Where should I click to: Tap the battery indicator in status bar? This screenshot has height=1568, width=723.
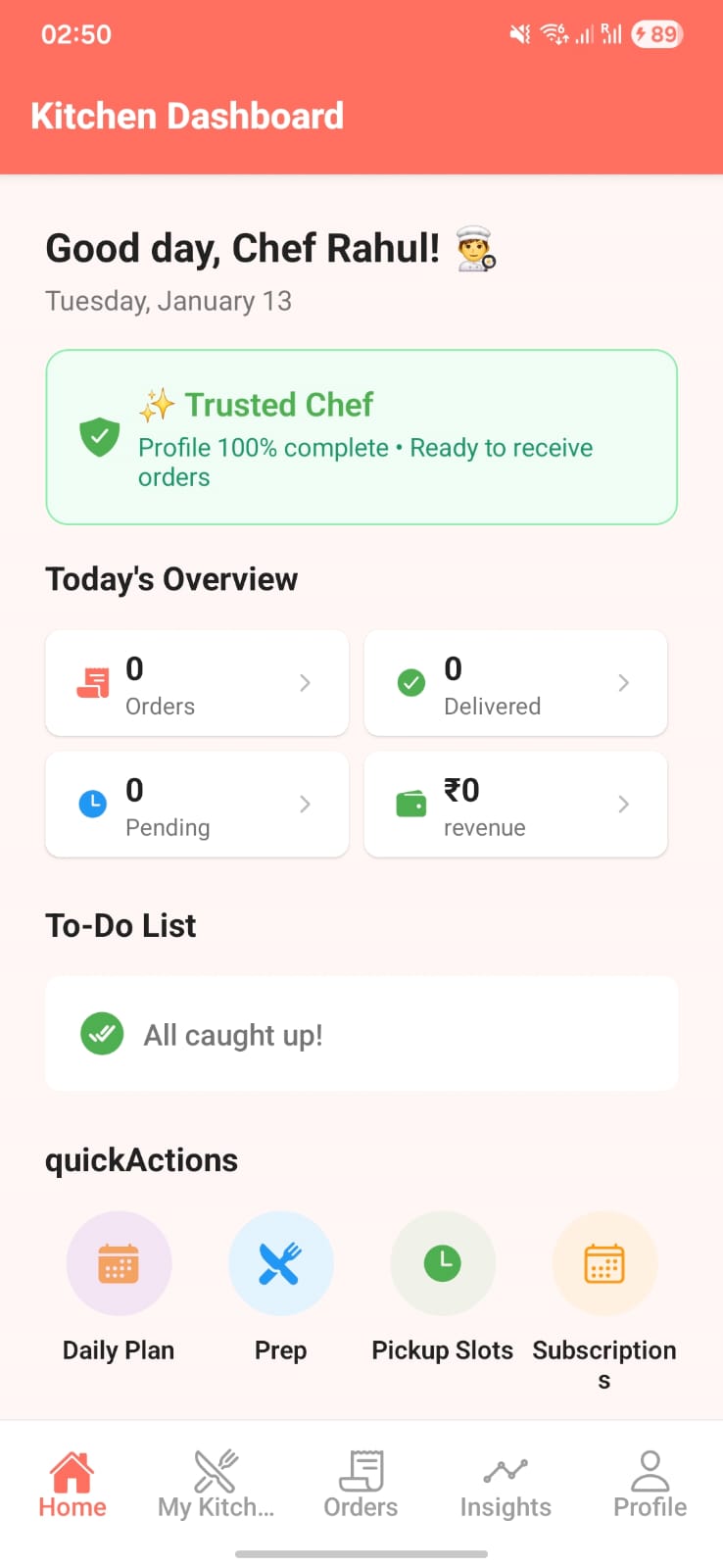[655, 33]
